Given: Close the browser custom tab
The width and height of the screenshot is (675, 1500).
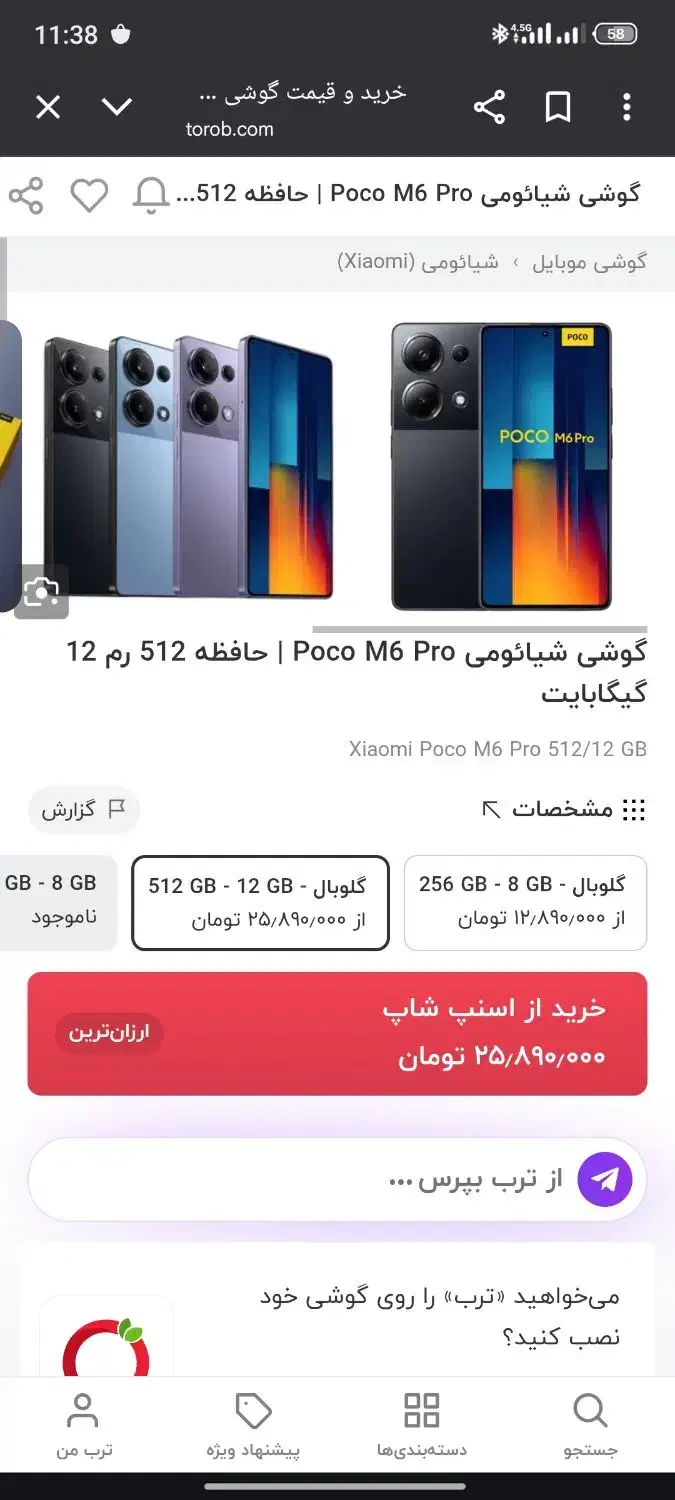Looking at the screenshot, I should pyautogui.click(x=48, y=107).
